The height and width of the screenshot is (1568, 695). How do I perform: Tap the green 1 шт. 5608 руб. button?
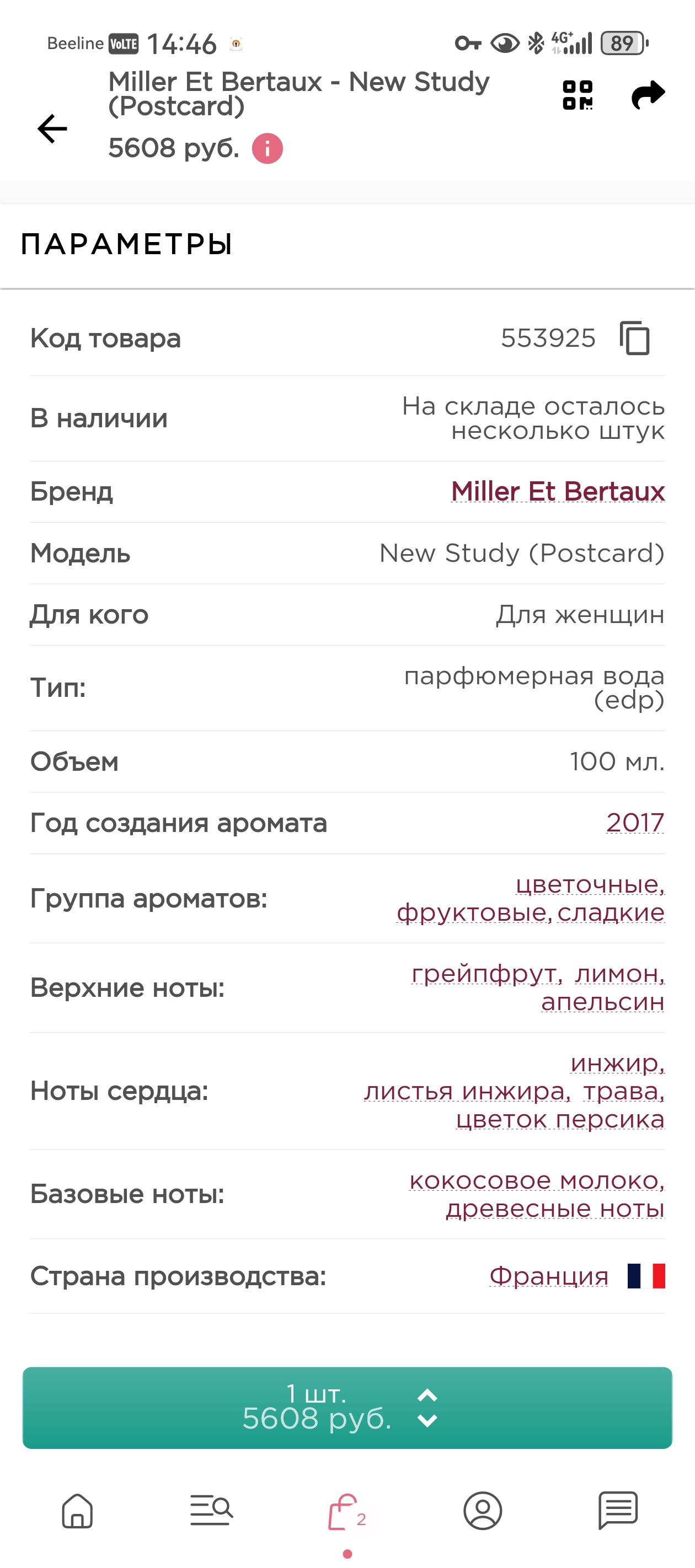pyautogui.click(x=347, y=1408)
